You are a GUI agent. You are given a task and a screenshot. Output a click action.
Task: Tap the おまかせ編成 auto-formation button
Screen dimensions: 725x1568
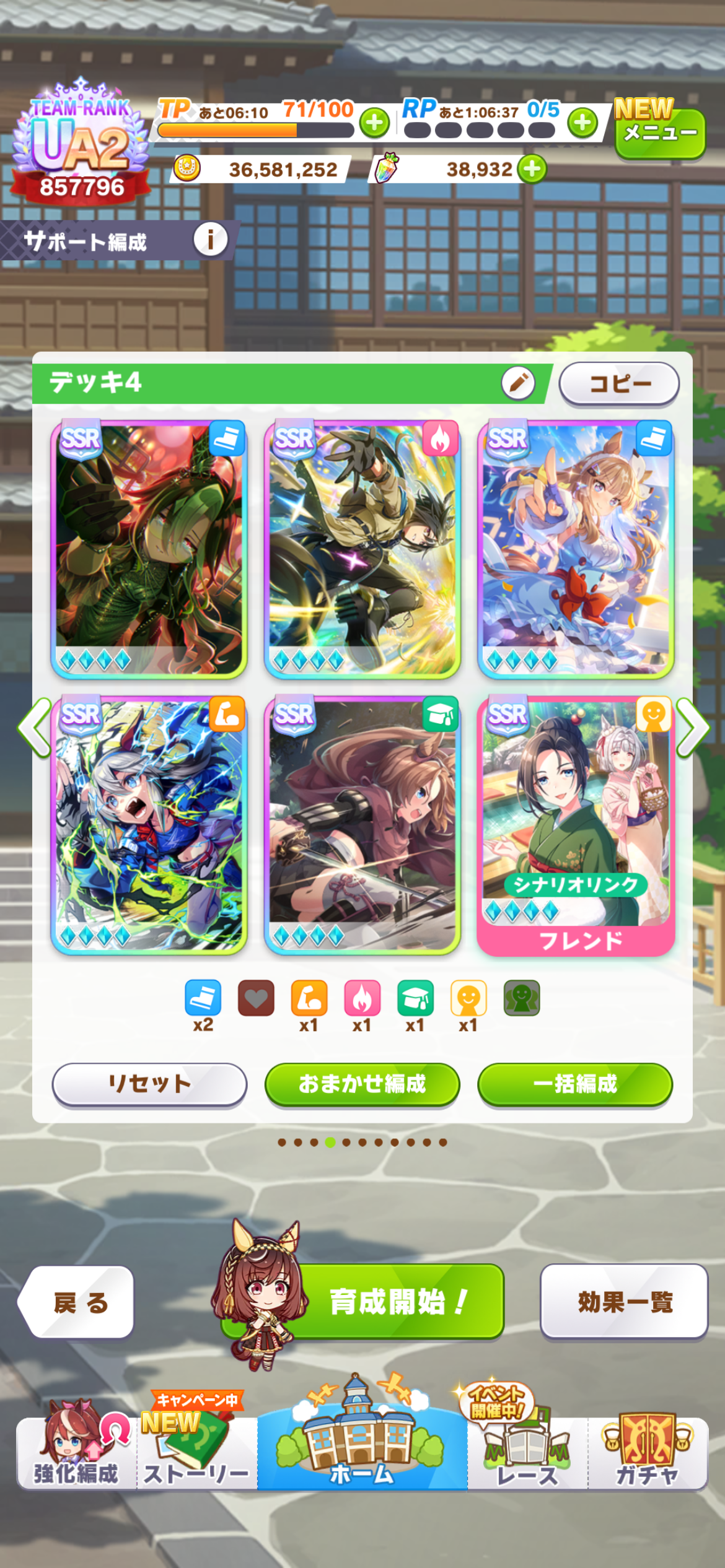[x=362, y=1084]
